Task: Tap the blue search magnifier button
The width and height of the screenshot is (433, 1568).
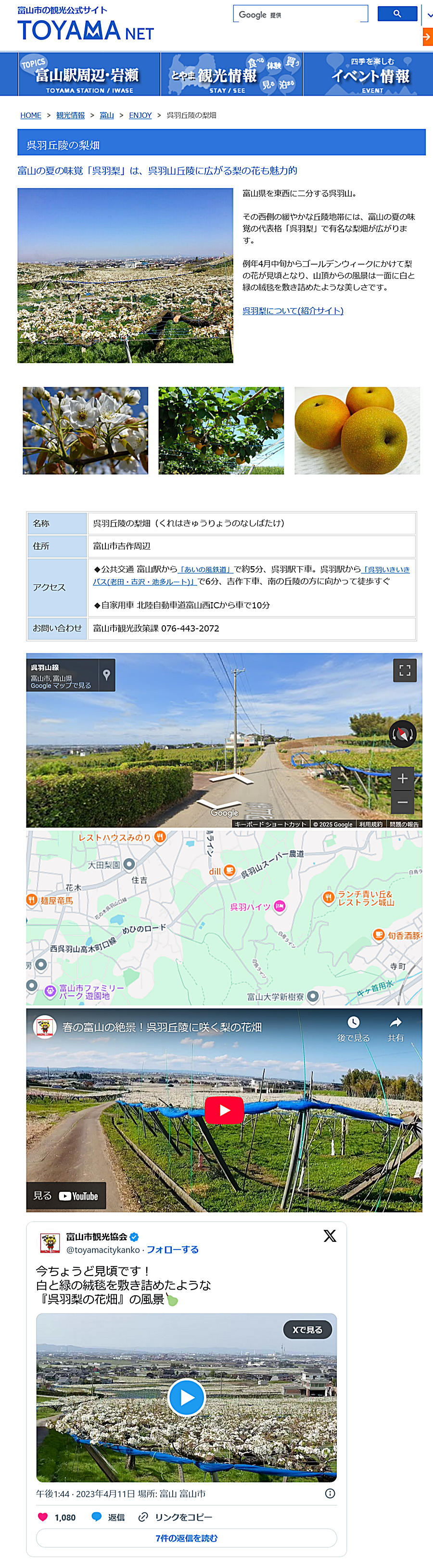Action: pos(396,14)
